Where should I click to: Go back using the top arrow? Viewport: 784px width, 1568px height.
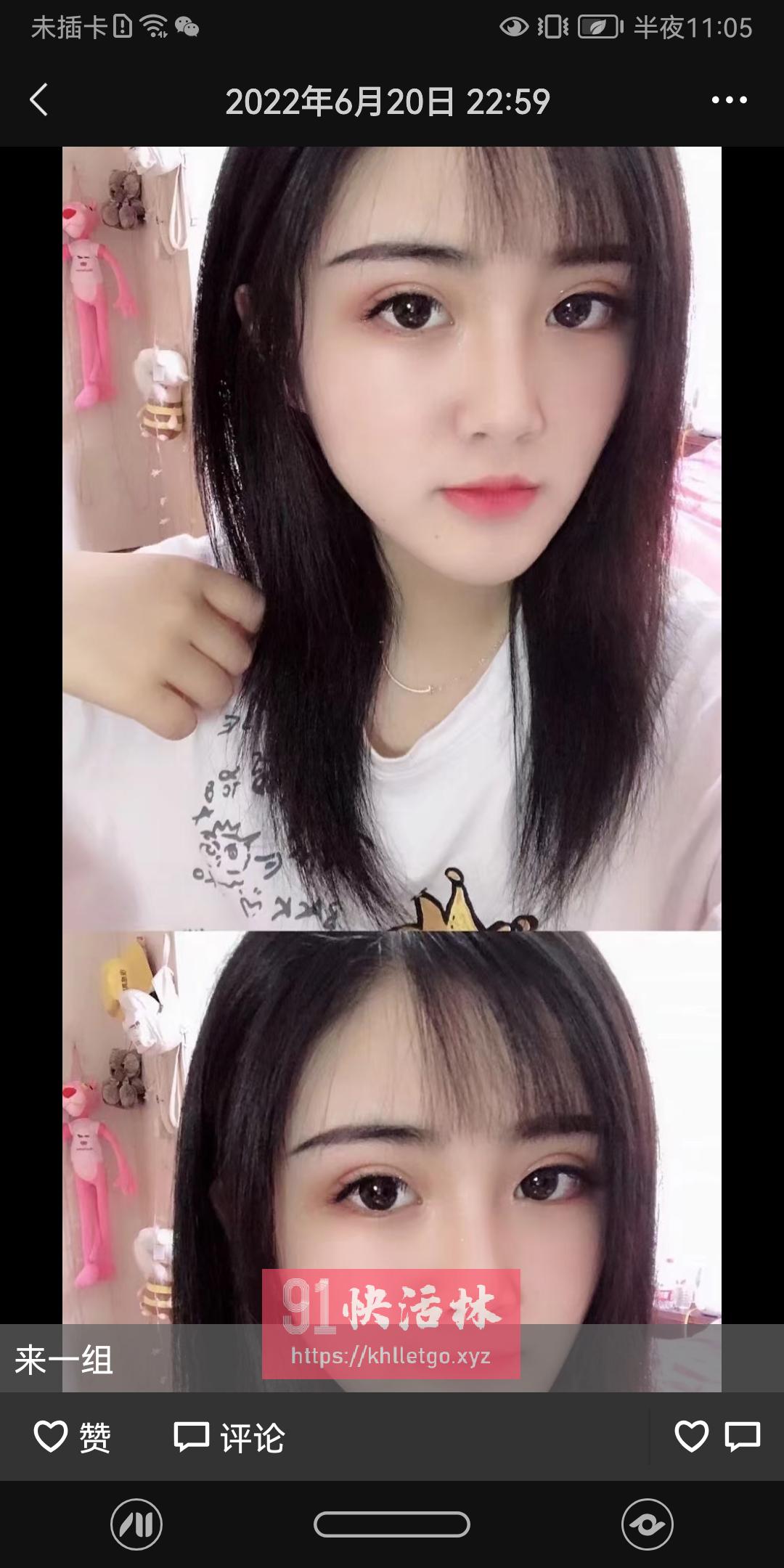pos(39,99)
